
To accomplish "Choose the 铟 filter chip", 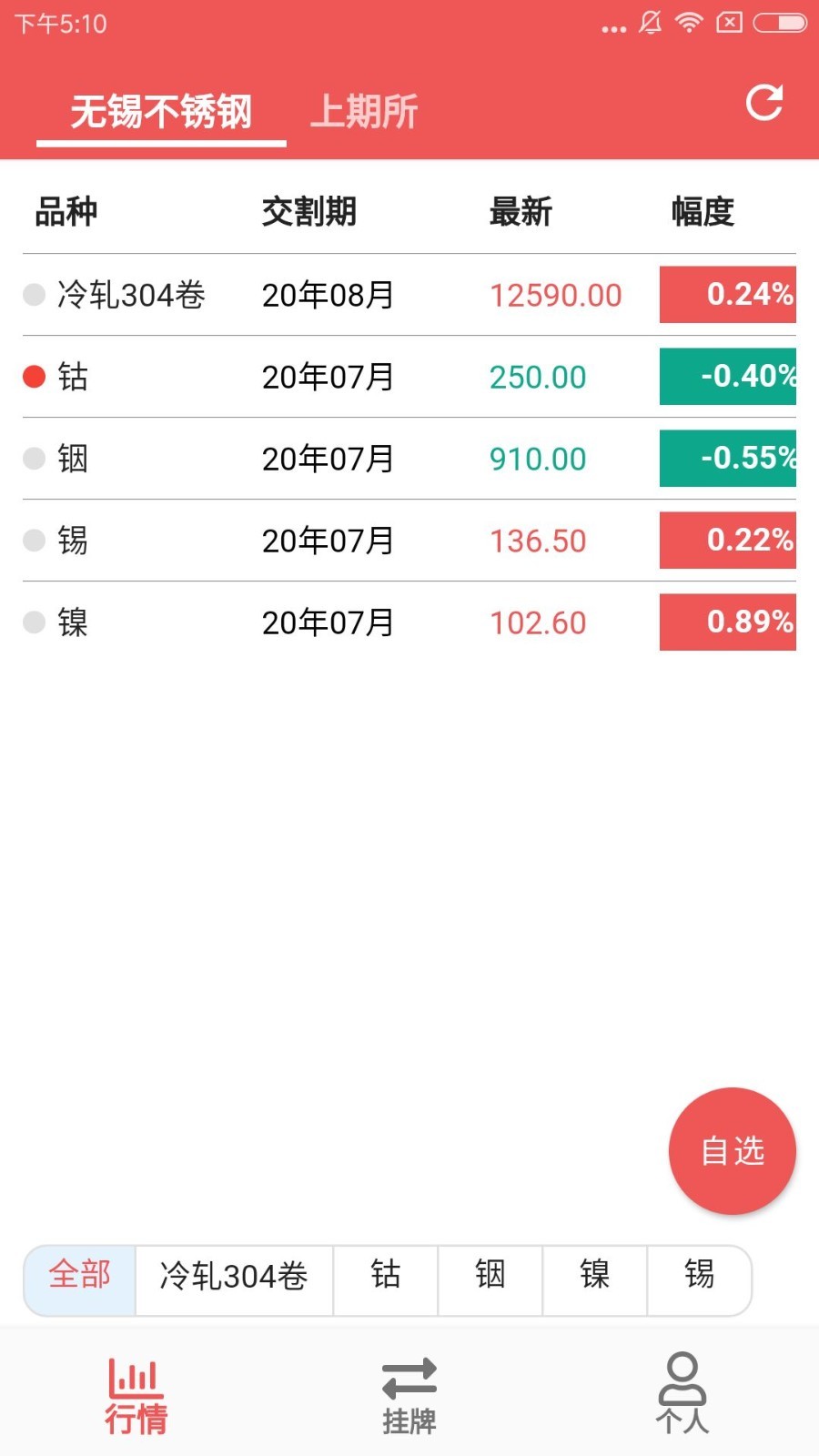I will tap(490, 1275).
